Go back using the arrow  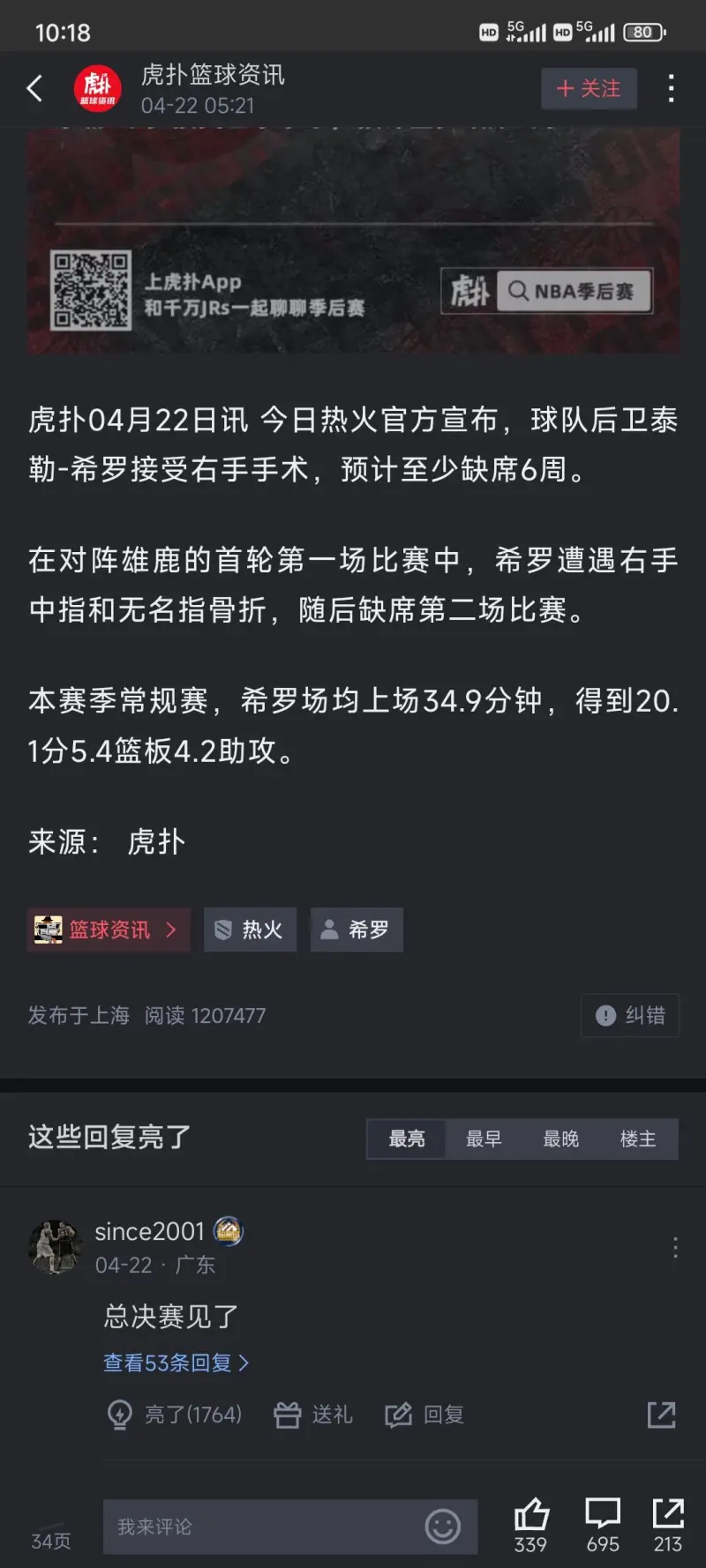pyautogui.click(x=35, y=88)
